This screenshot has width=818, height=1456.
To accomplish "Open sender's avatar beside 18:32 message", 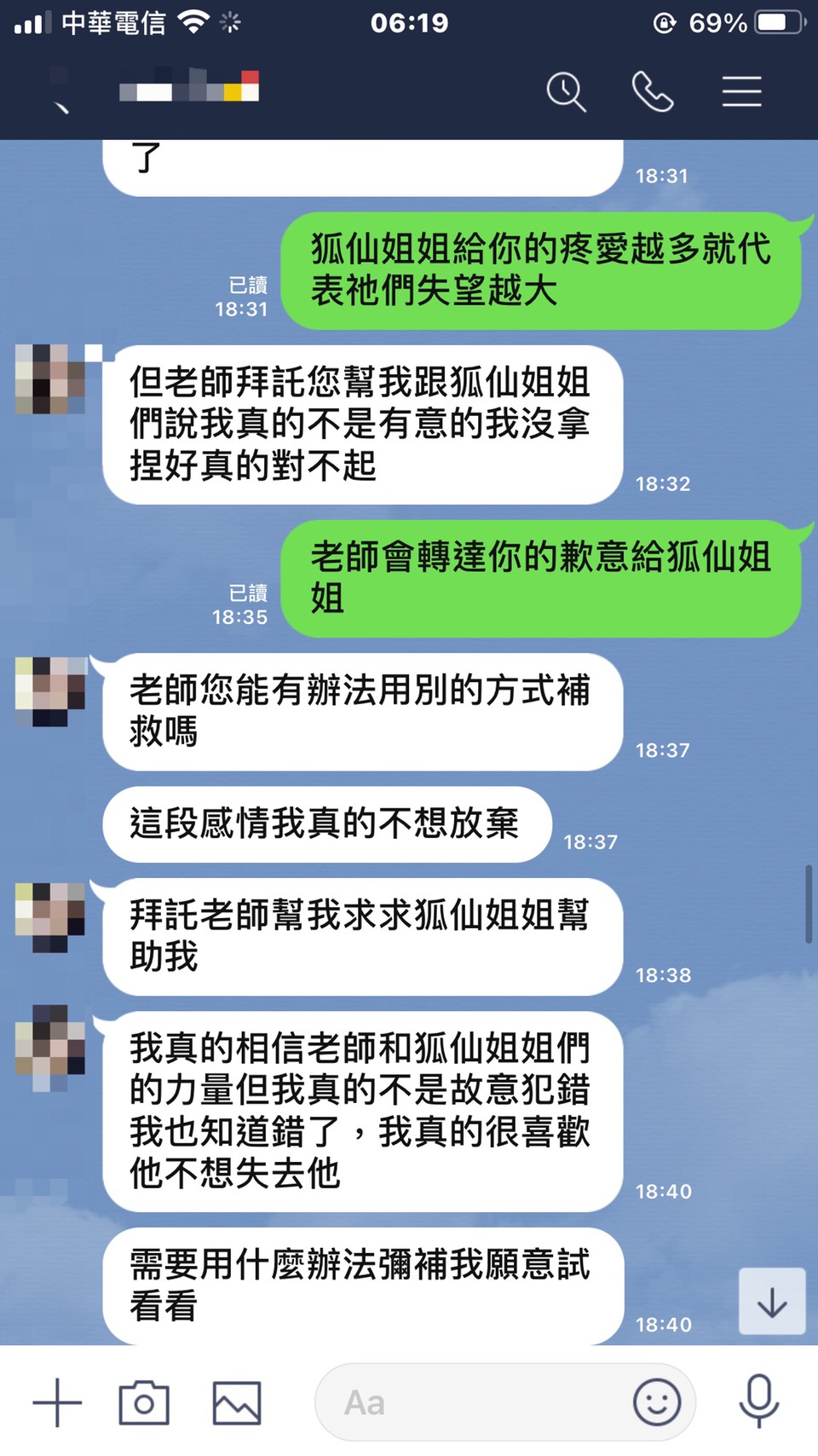I will [50, 379].
